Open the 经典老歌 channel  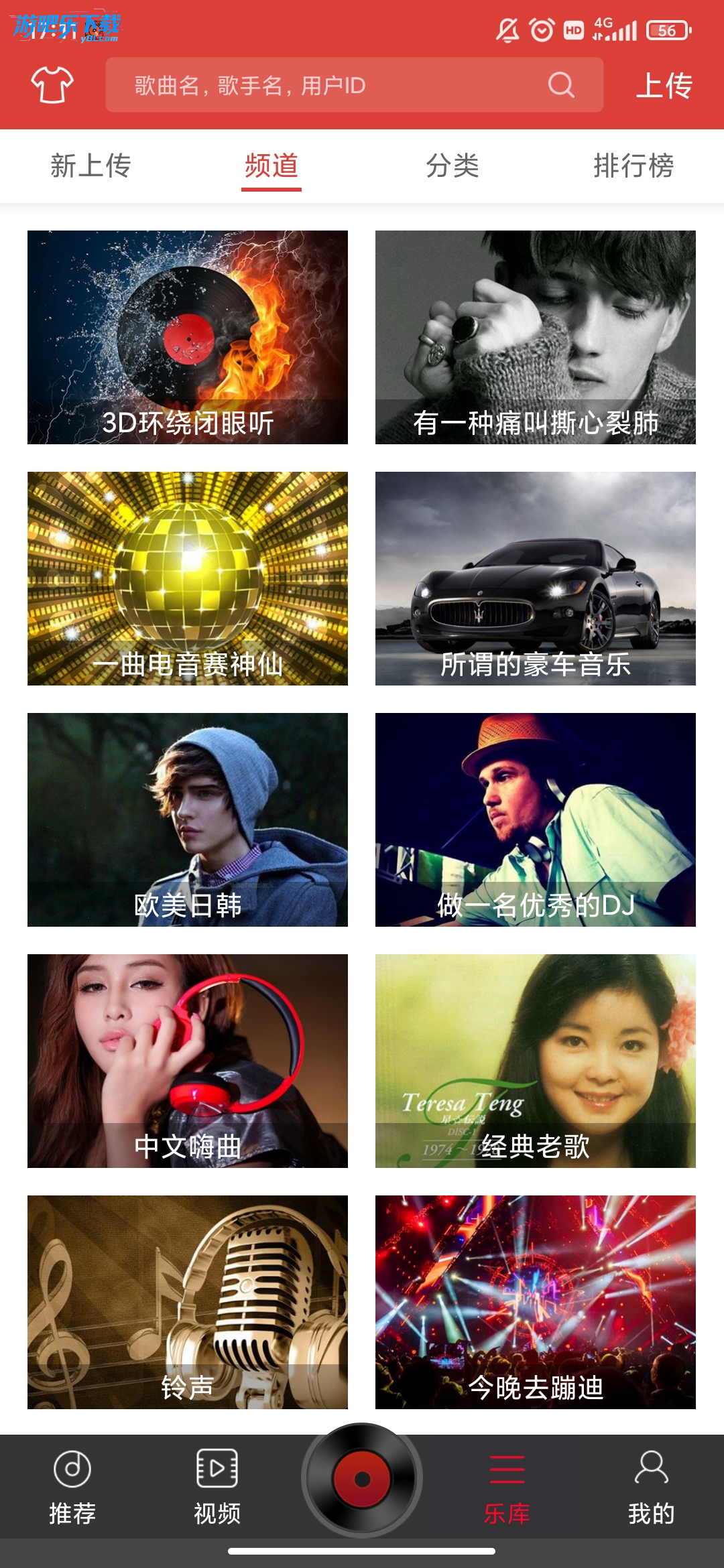(x=536, y=1061)
